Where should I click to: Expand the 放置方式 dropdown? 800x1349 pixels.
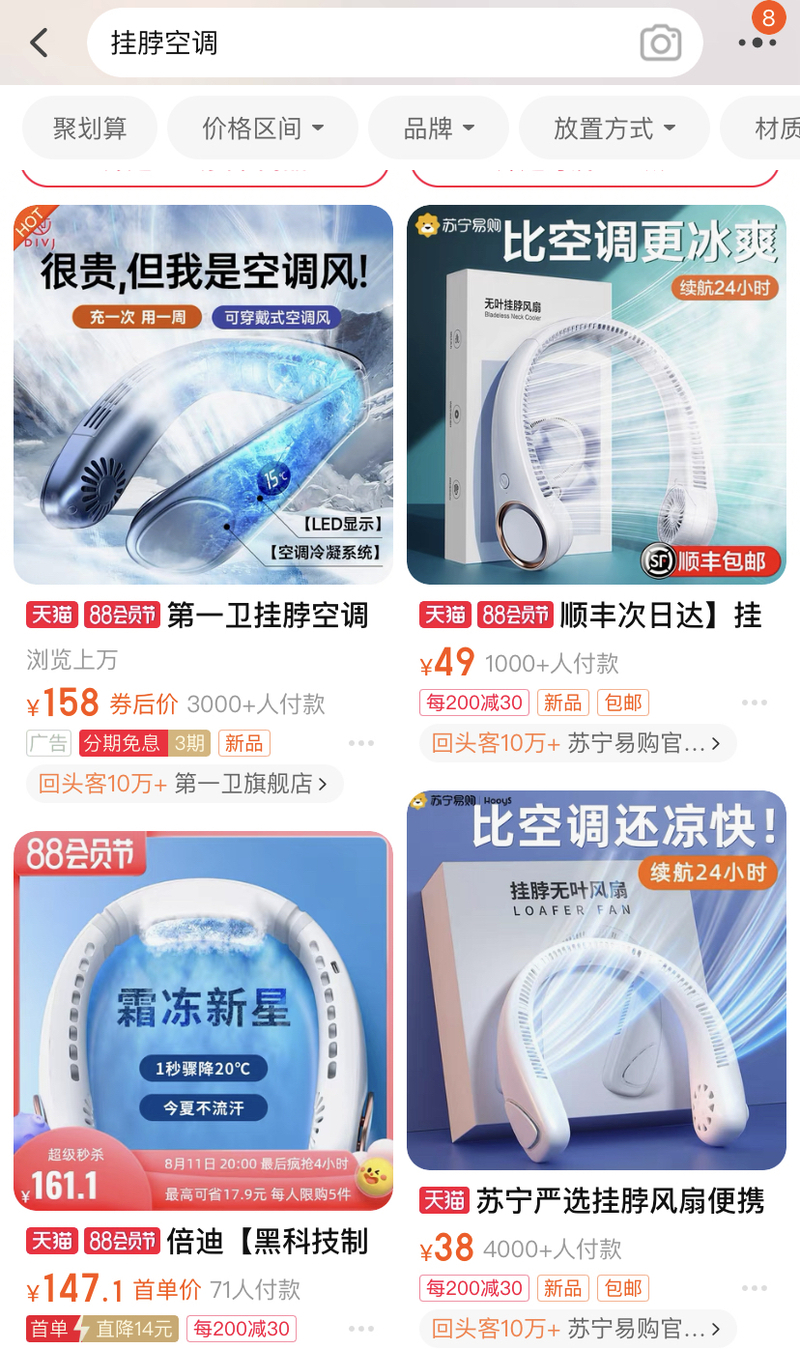point(614,128)
